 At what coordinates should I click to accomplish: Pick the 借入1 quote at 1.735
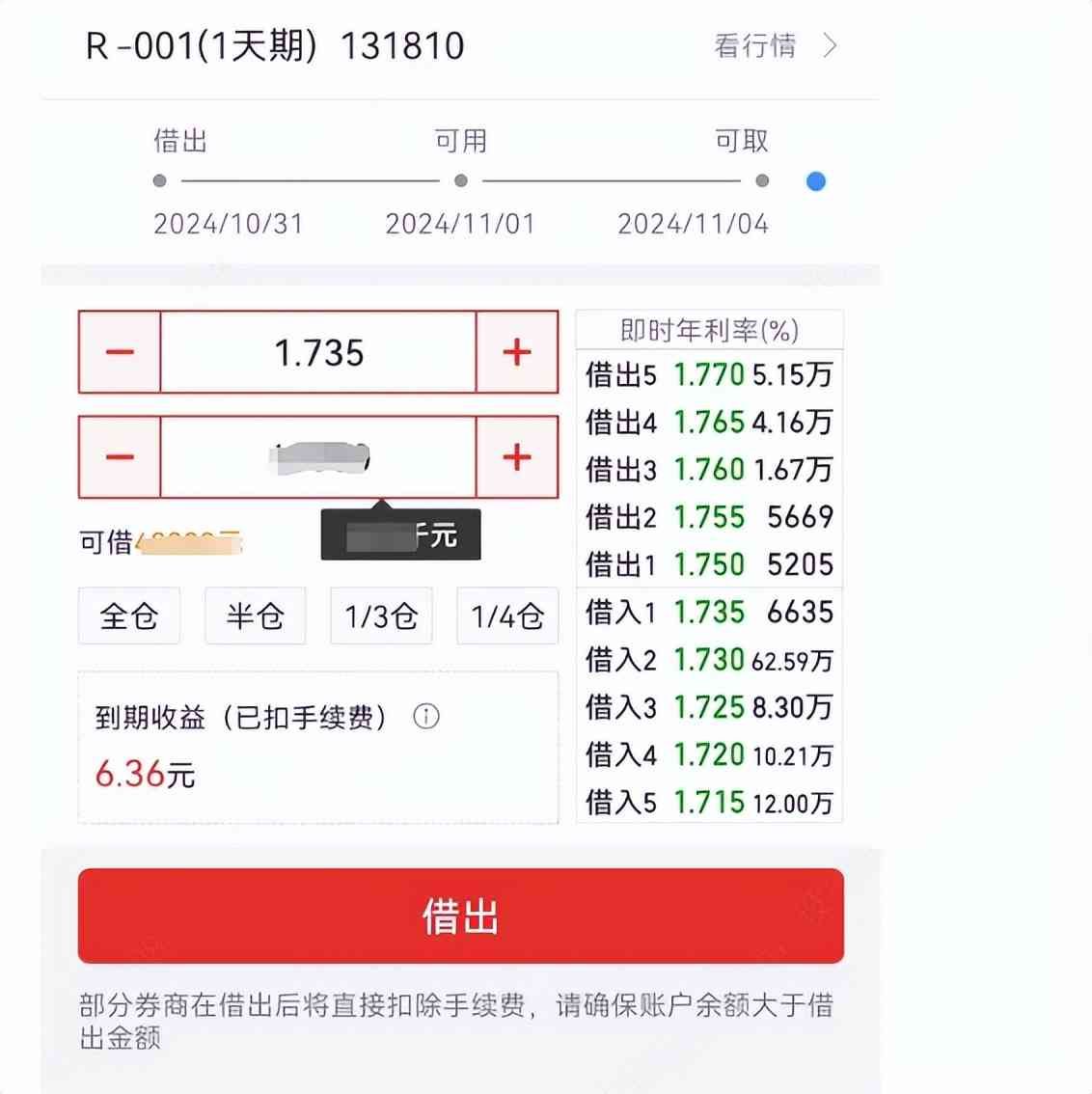click(709, 612)
